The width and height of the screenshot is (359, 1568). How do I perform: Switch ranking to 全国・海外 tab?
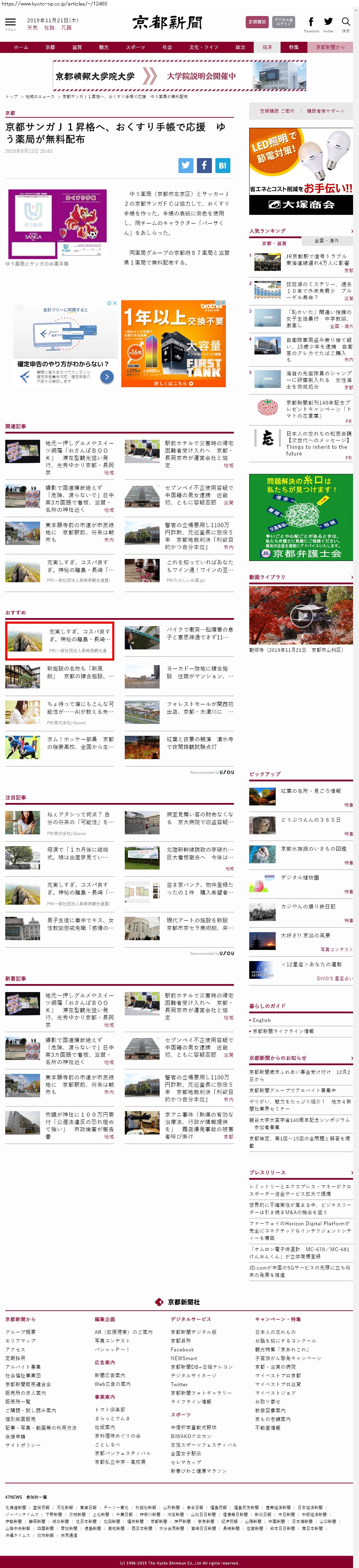[327, 240]
